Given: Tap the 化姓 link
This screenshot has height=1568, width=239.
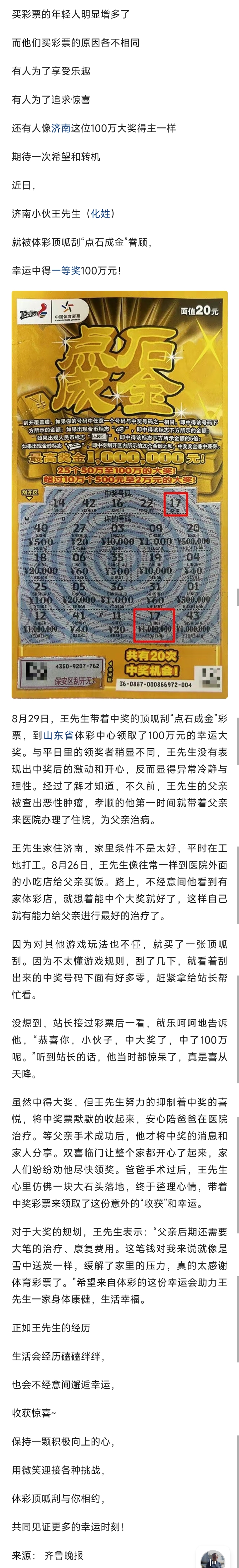Looking at the screenshot, I should [100, 214].
